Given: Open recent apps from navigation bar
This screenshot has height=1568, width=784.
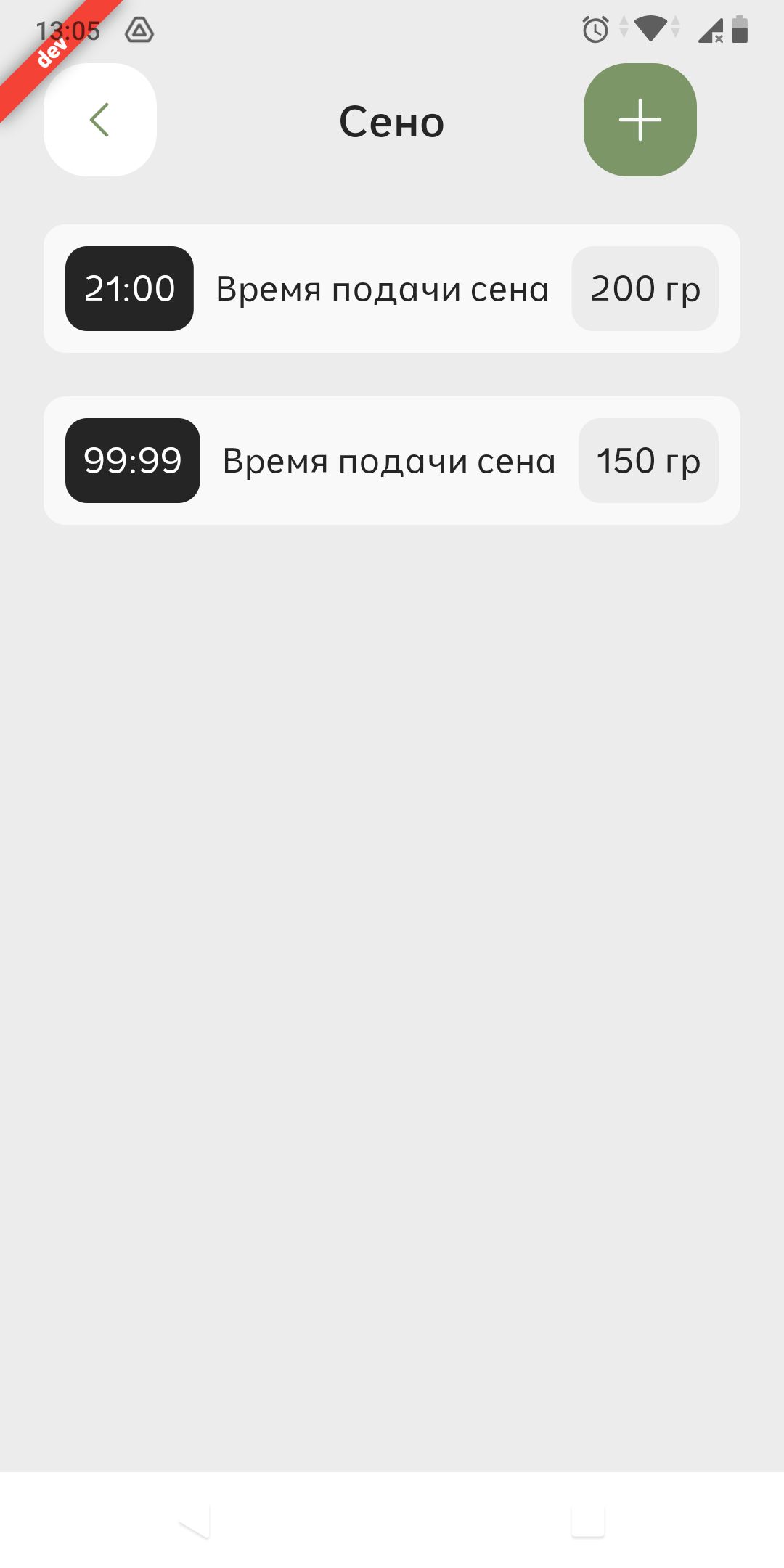Looking at the screenshot, I should click(587, 1521).
